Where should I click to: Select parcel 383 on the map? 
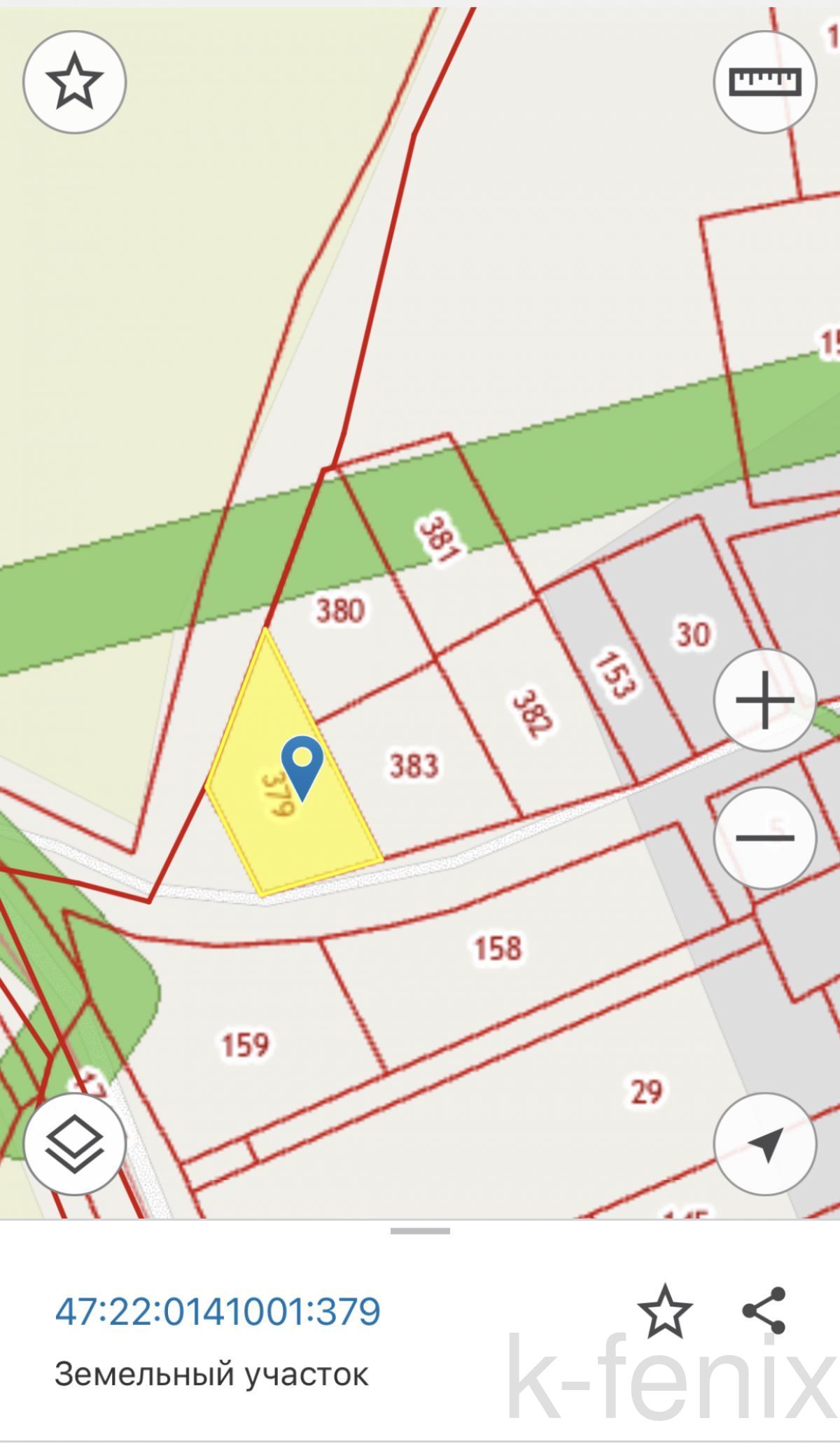[414, 765]
